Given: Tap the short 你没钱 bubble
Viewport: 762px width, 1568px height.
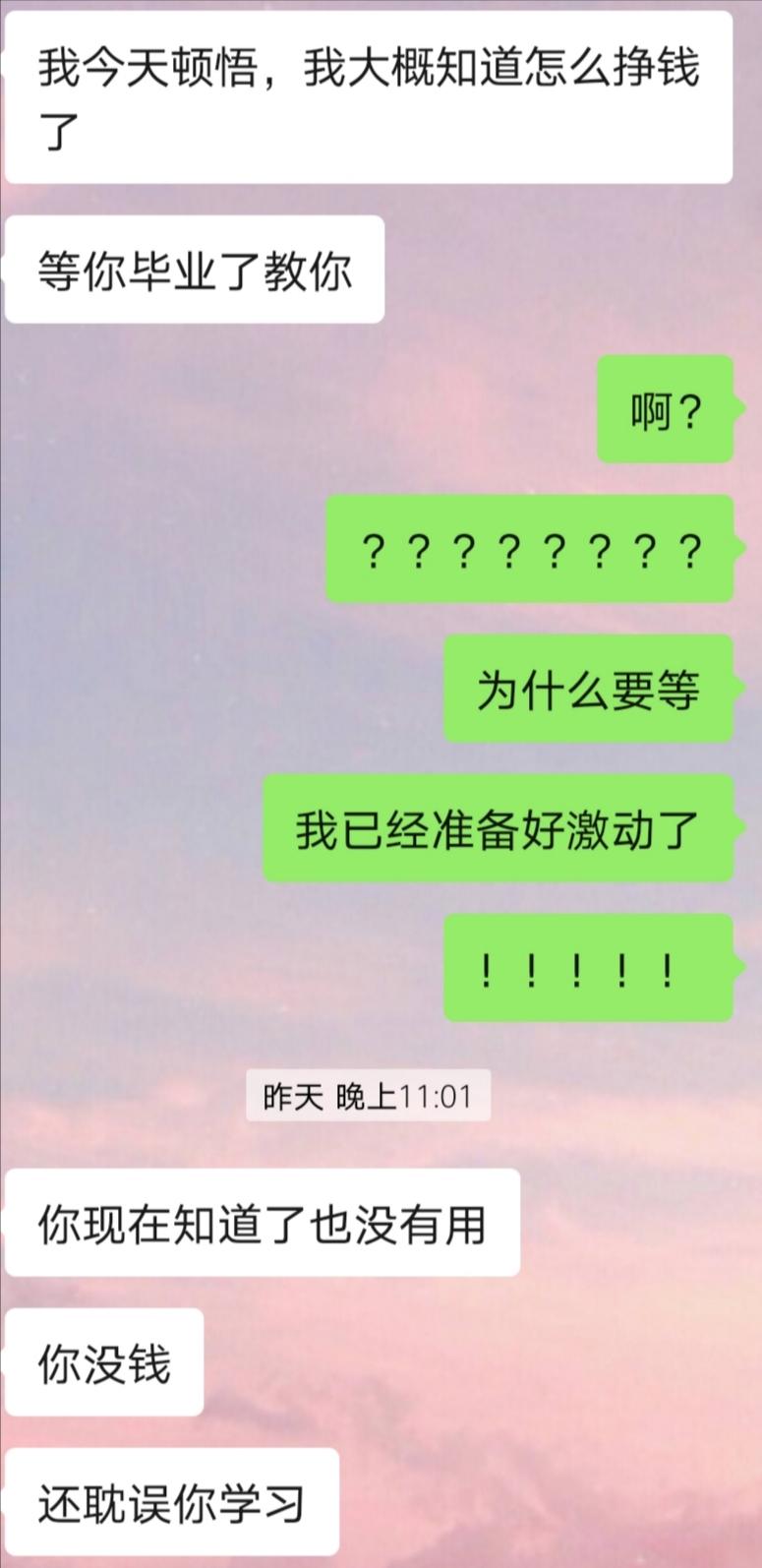Looking at the screenshot, I should 103,1360.
